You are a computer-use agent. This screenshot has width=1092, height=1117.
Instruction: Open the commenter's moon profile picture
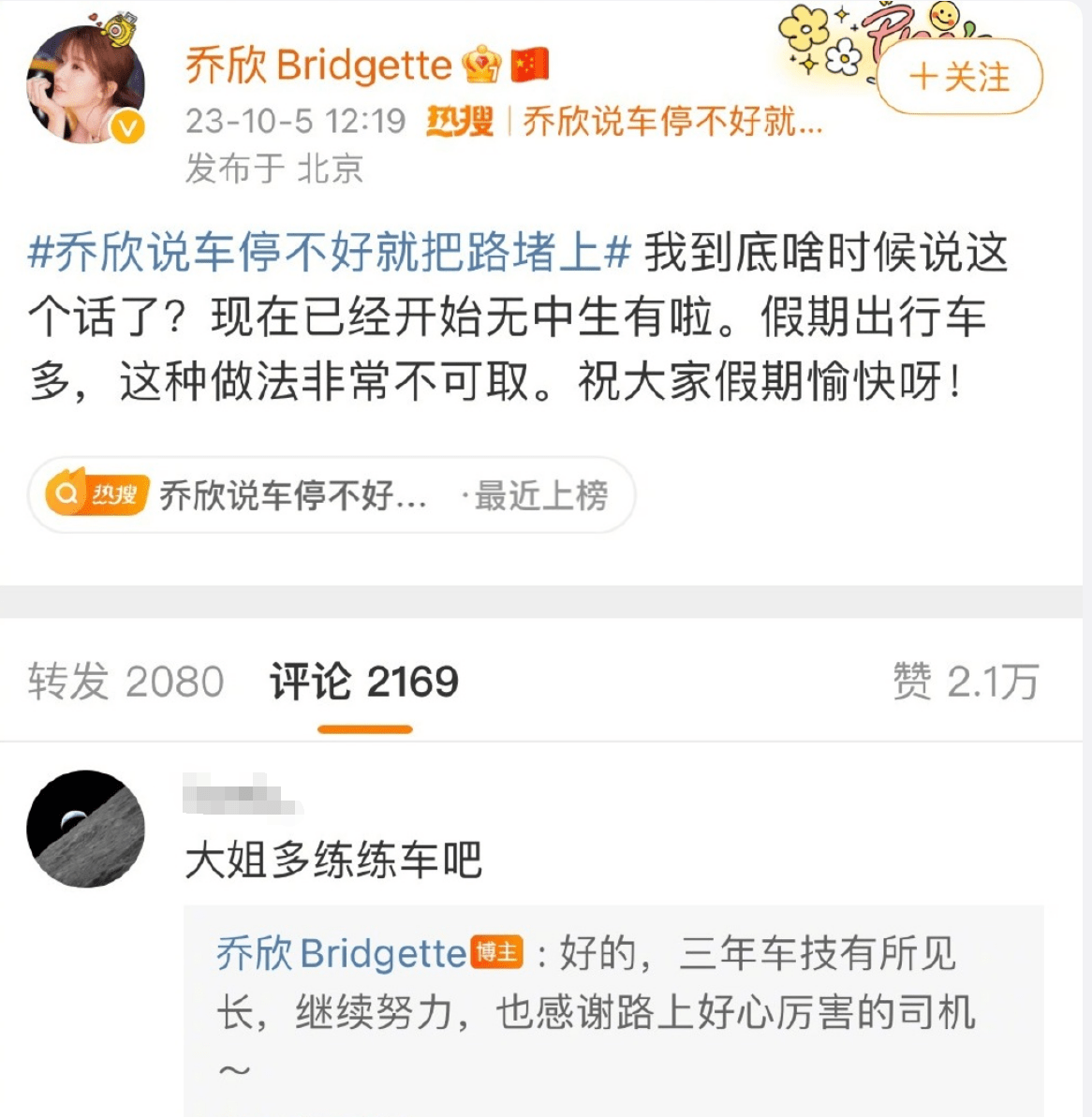(x=85, y=829)
